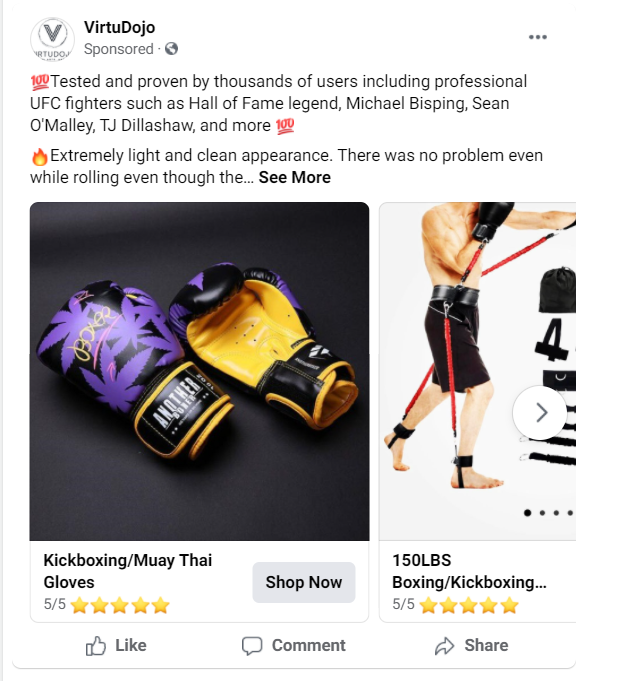636x681 pixels.
Task: Open VirtuDojo page from its name
Action: point(119,27)
